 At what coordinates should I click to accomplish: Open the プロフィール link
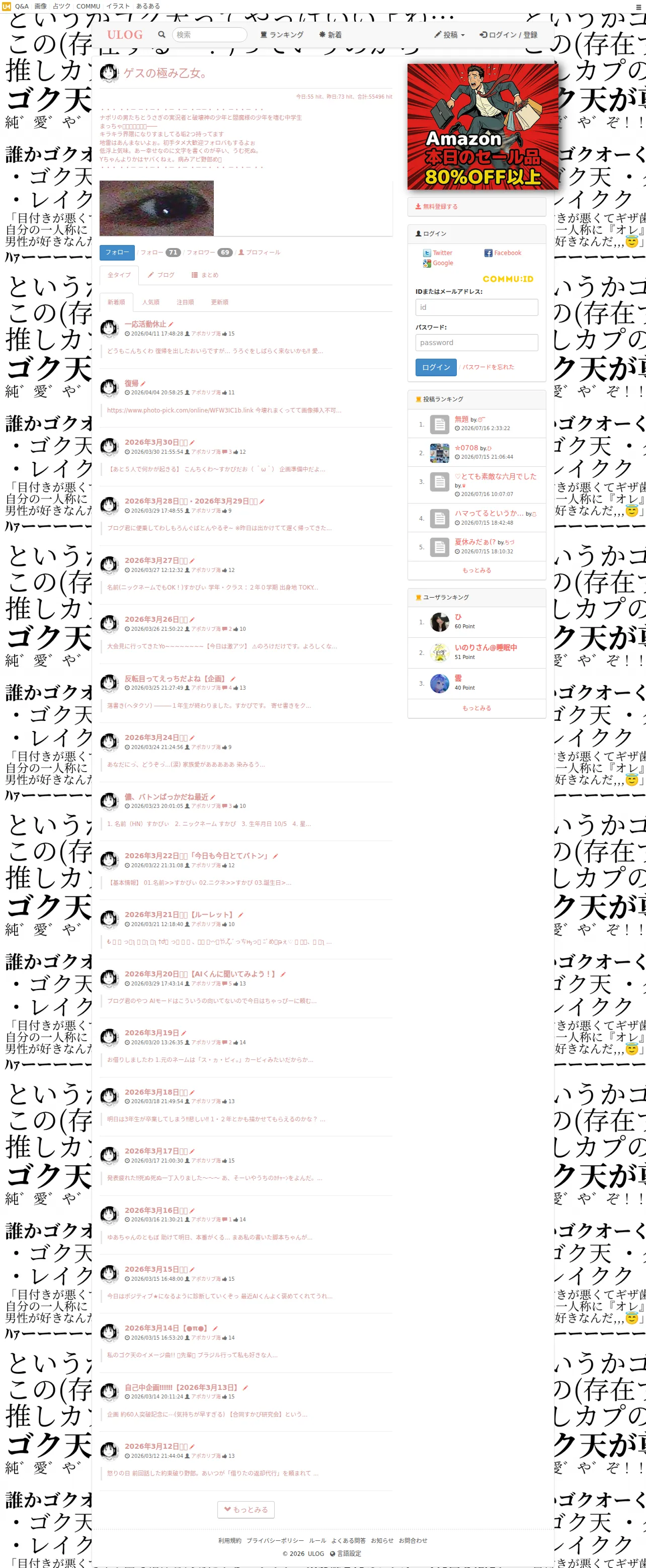click(x=260, y=252)
